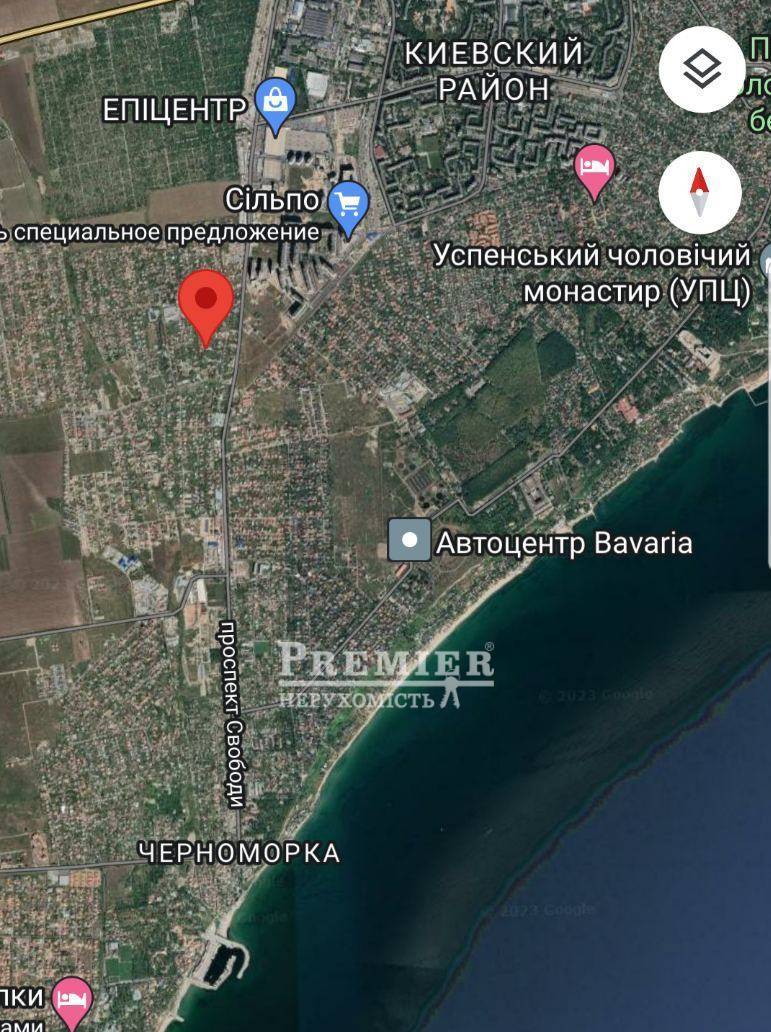771x1032 pixels.
Task: Open the ЕПІЦЕНТР shopping place marker
Action: (275, 104)
